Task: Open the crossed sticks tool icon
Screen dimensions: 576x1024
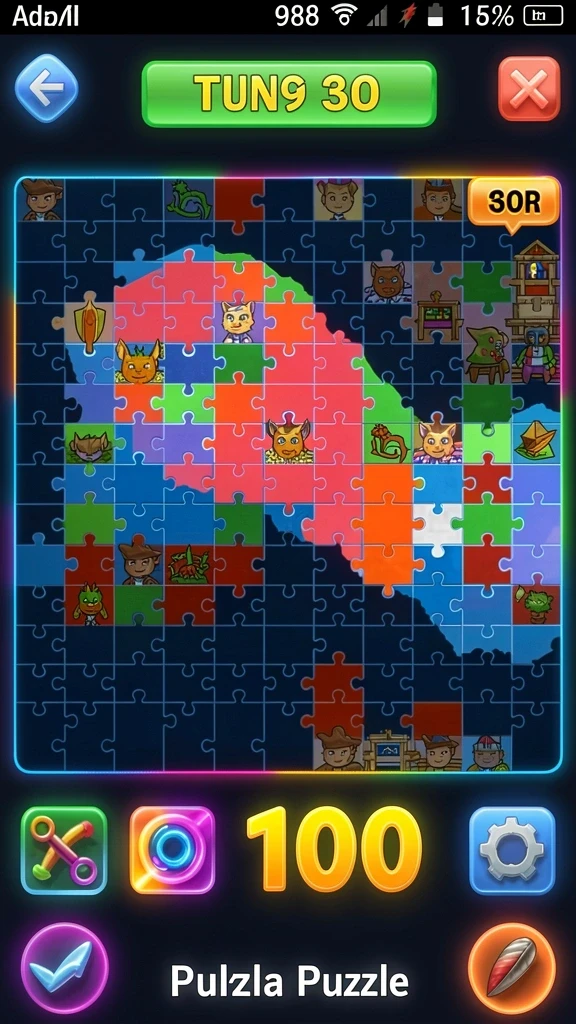Action: pos(64,850)
